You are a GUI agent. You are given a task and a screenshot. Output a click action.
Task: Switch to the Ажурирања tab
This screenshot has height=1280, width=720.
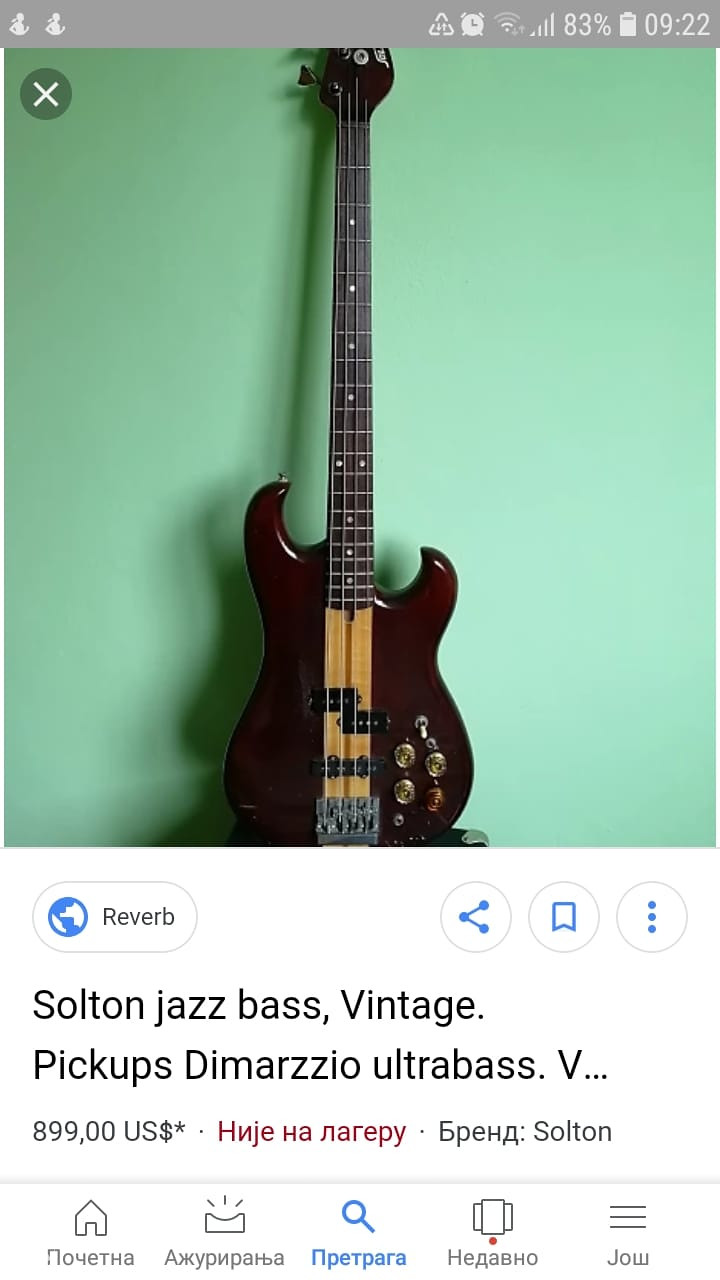point(224,1232)
